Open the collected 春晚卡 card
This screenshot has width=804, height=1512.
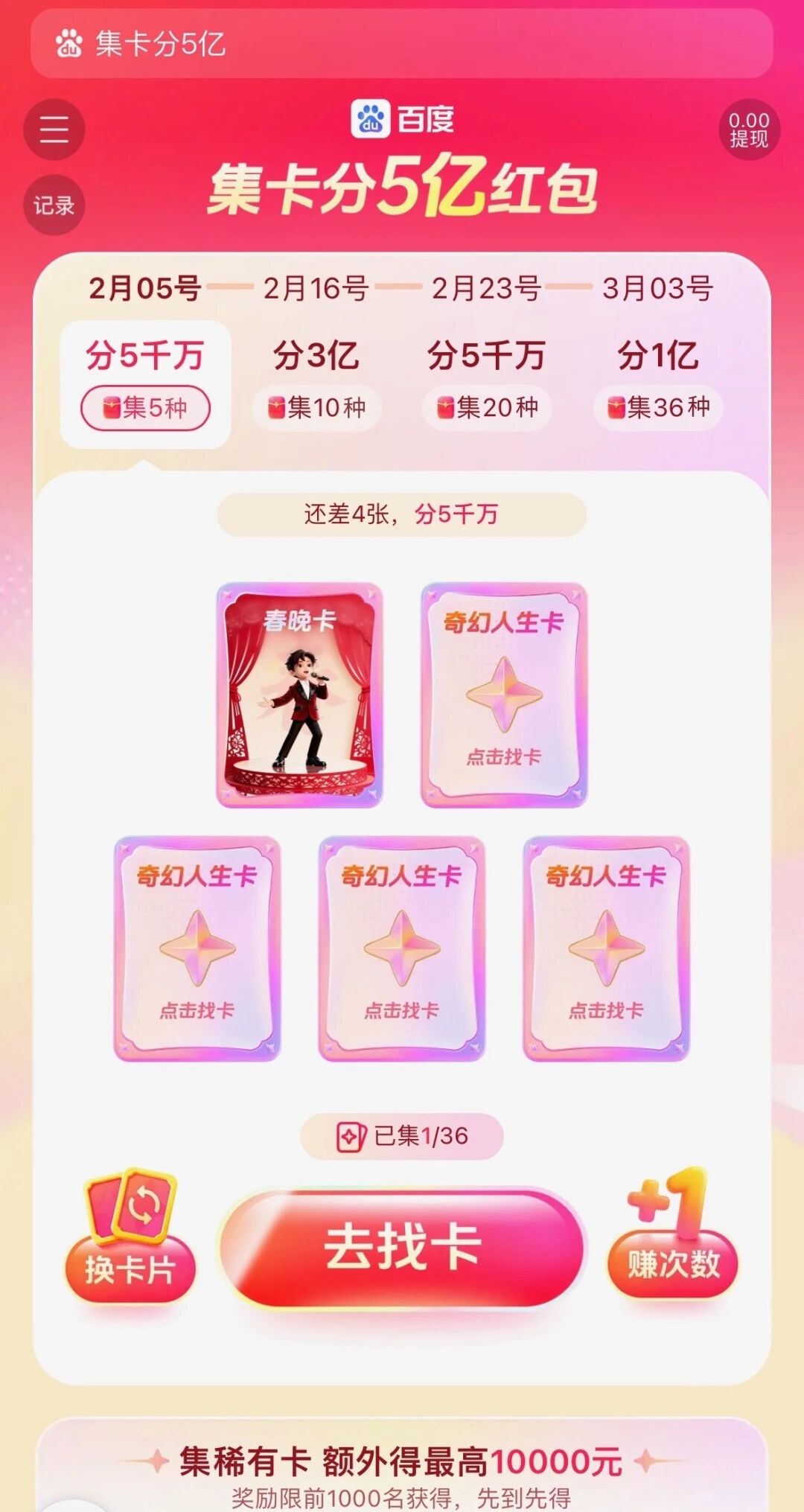(x=299, y=695)
